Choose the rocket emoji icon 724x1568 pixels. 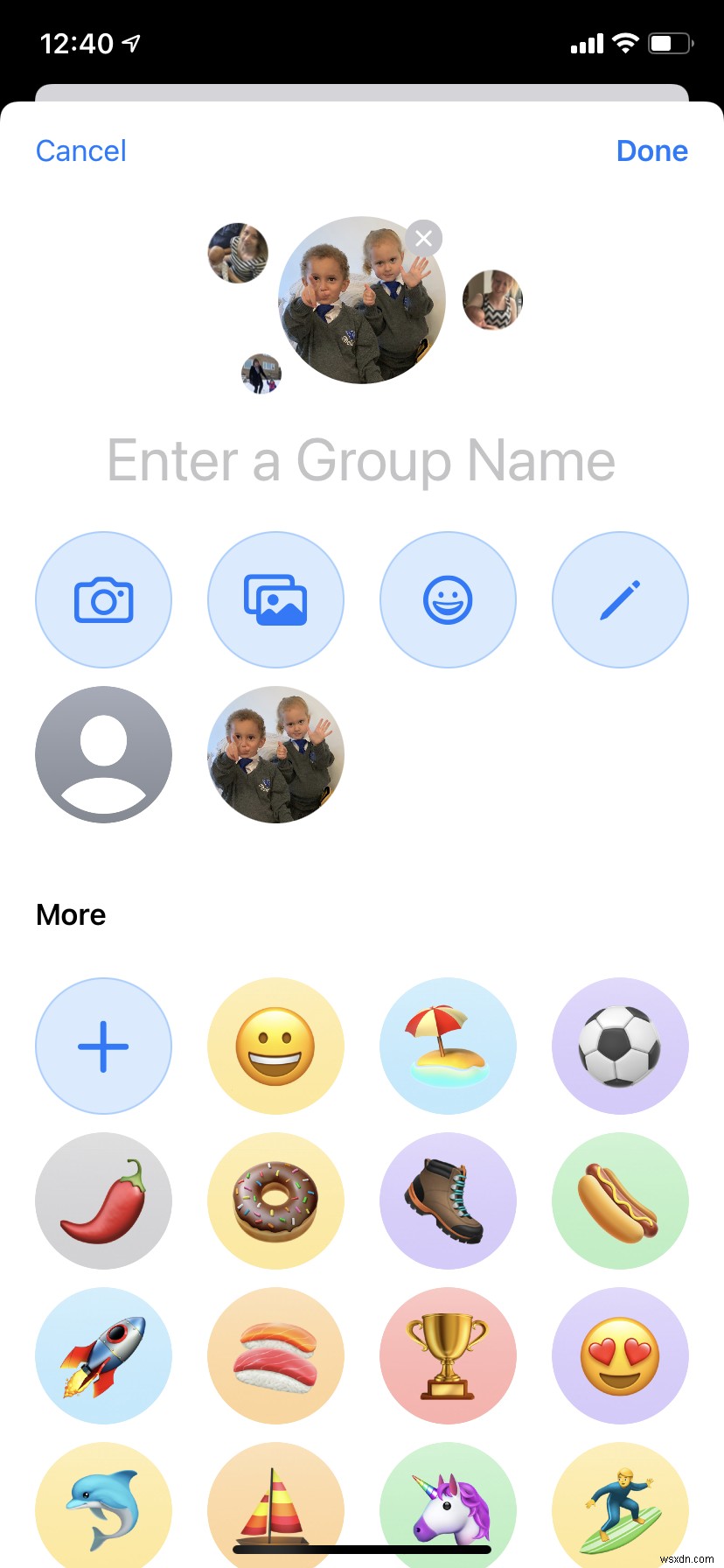coord(103,1355)
